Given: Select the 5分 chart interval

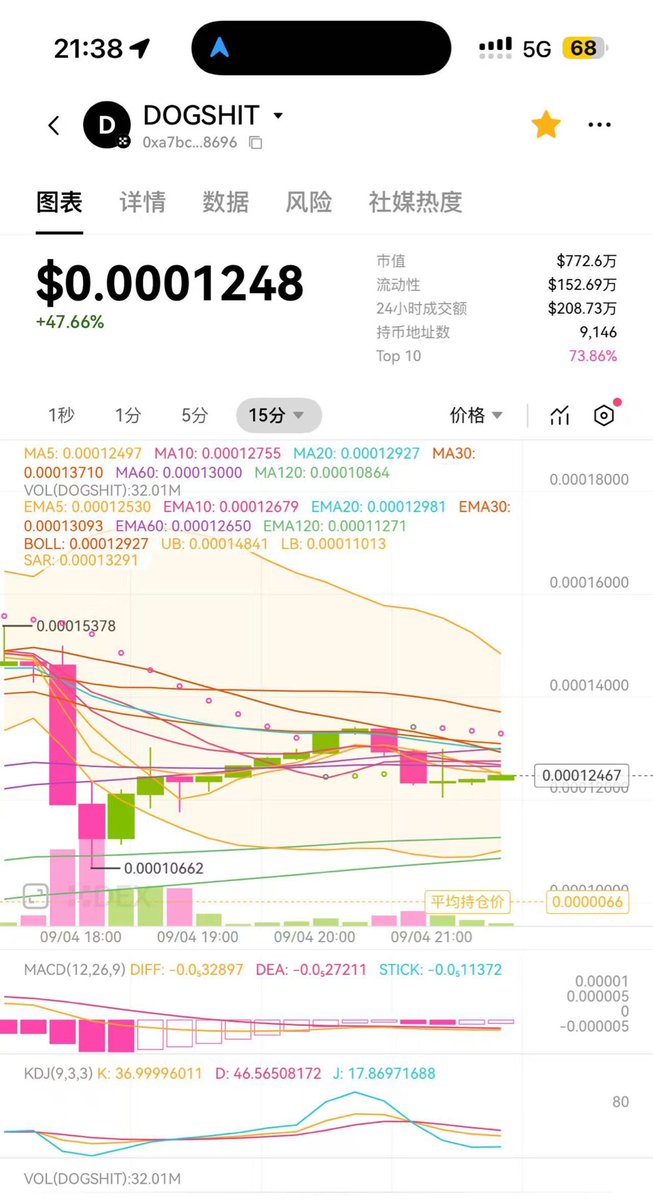Looking at the screenshot, I should click(x=195, y=415).
